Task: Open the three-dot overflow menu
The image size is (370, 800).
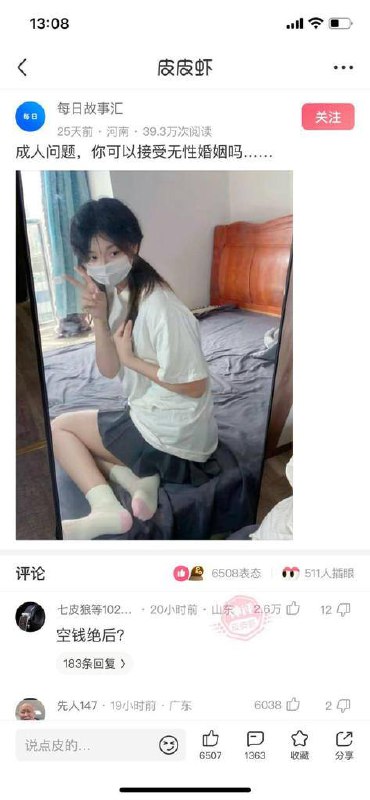Action: pos(343,67)
